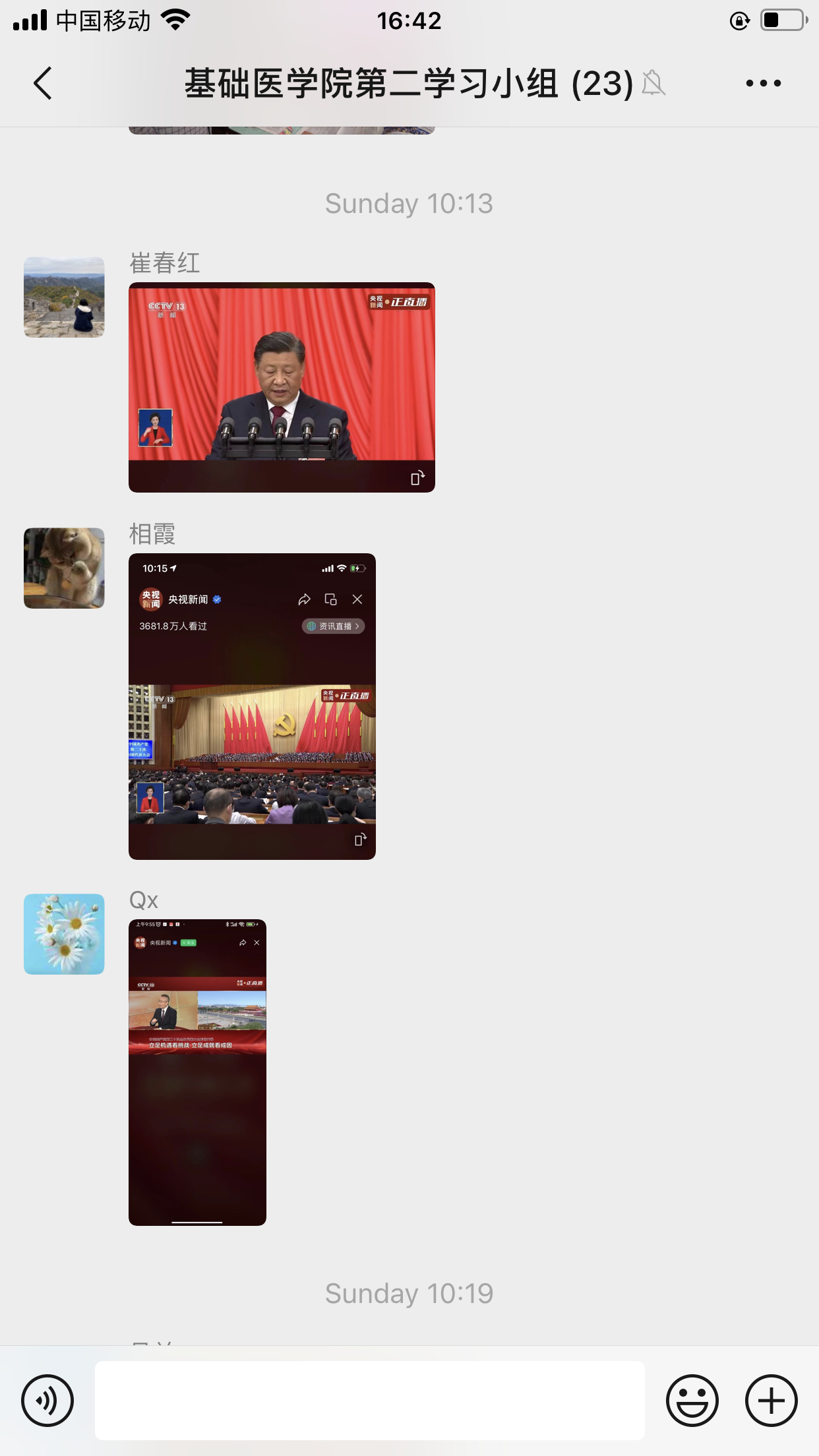Switch to voice message input
The image size is (819, 1456).
click(47, 1401)
